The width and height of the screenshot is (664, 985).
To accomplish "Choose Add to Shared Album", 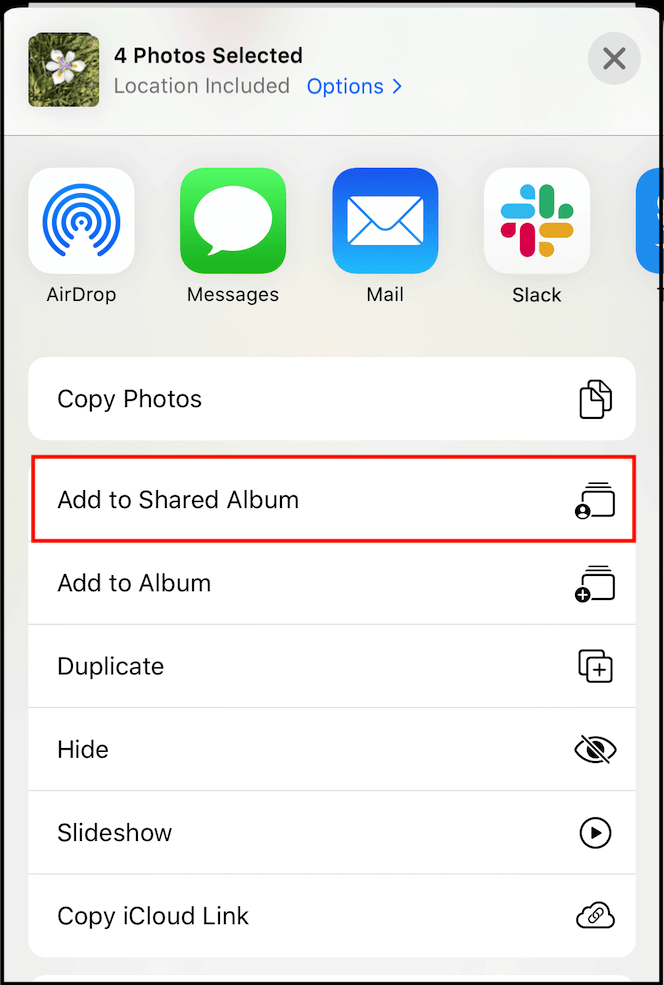I will pos(332,500).
